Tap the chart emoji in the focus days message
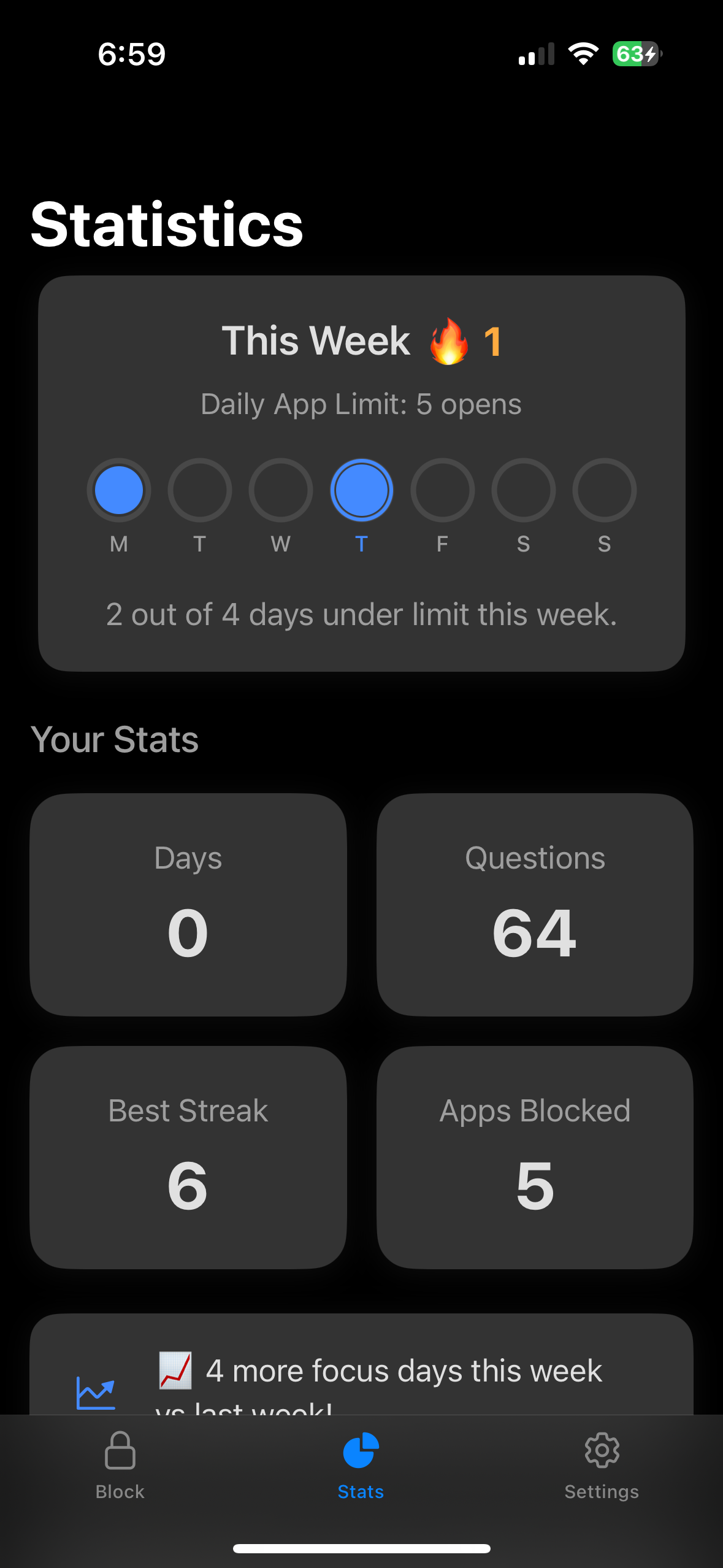This screenshot has height=1568, width=723. [174, 1371]
